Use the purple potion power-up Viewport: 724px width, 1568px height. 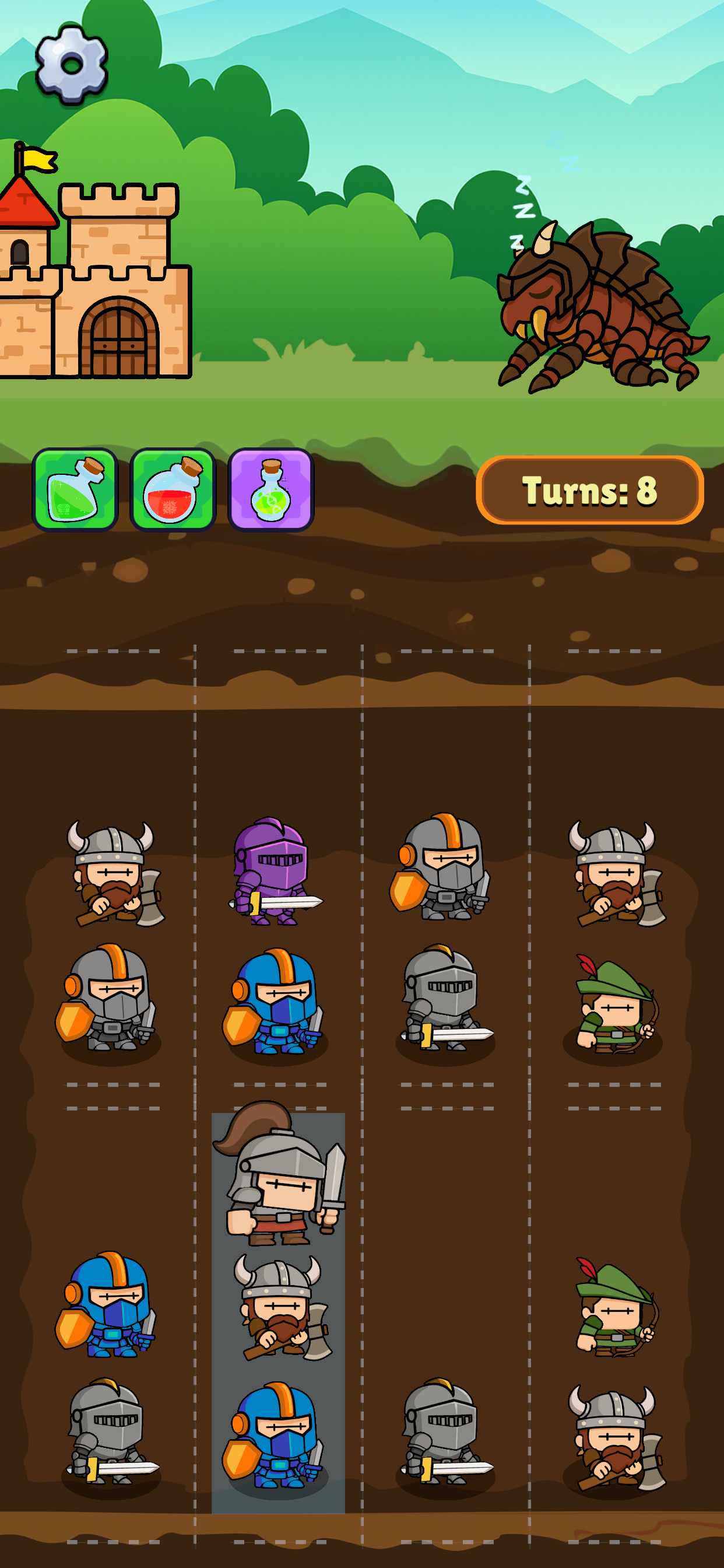coord(270,490)
